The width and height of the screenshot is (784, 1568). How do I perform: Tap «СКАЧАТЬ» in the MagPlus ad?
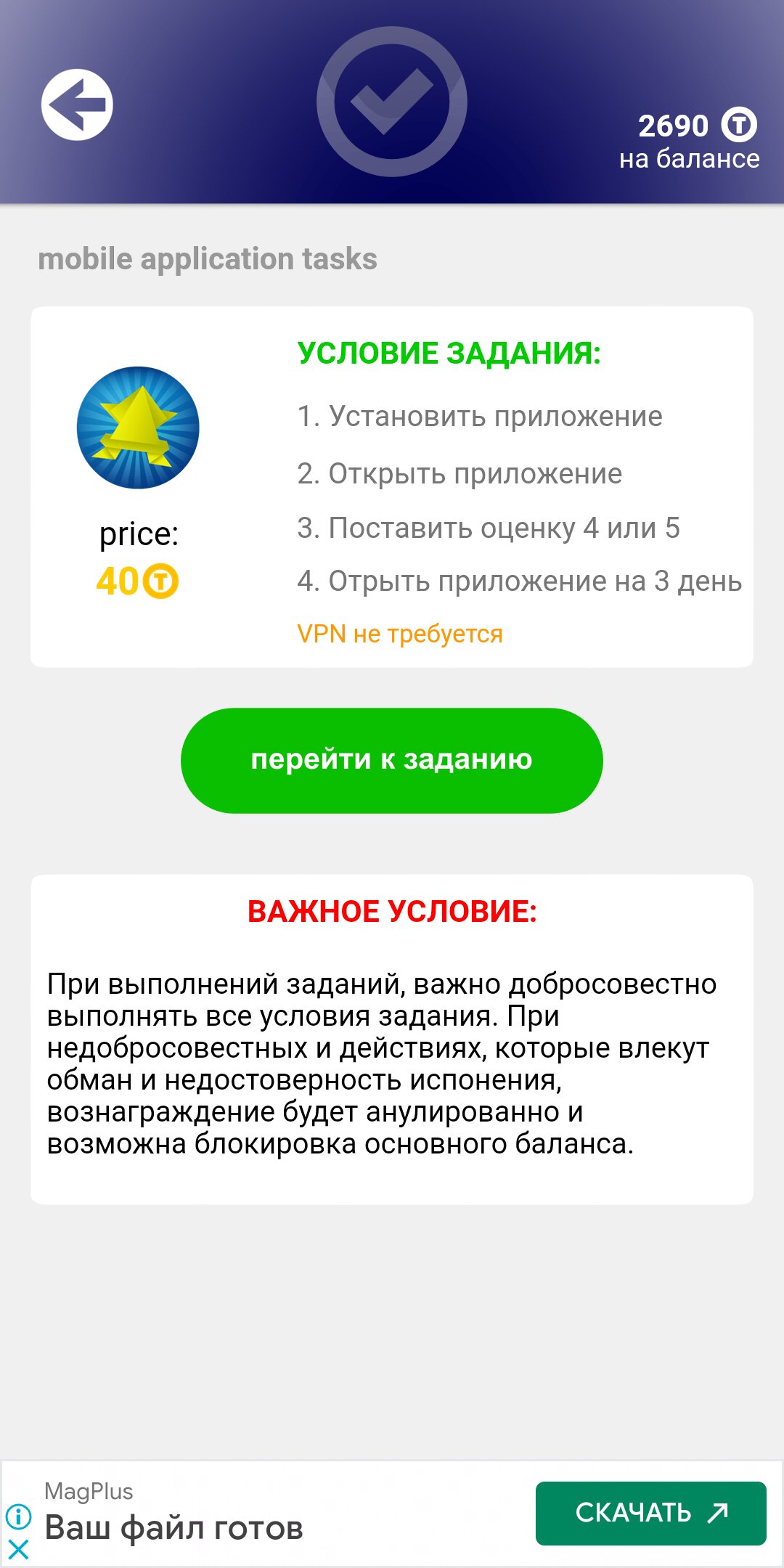click(x=650, y=1513)
